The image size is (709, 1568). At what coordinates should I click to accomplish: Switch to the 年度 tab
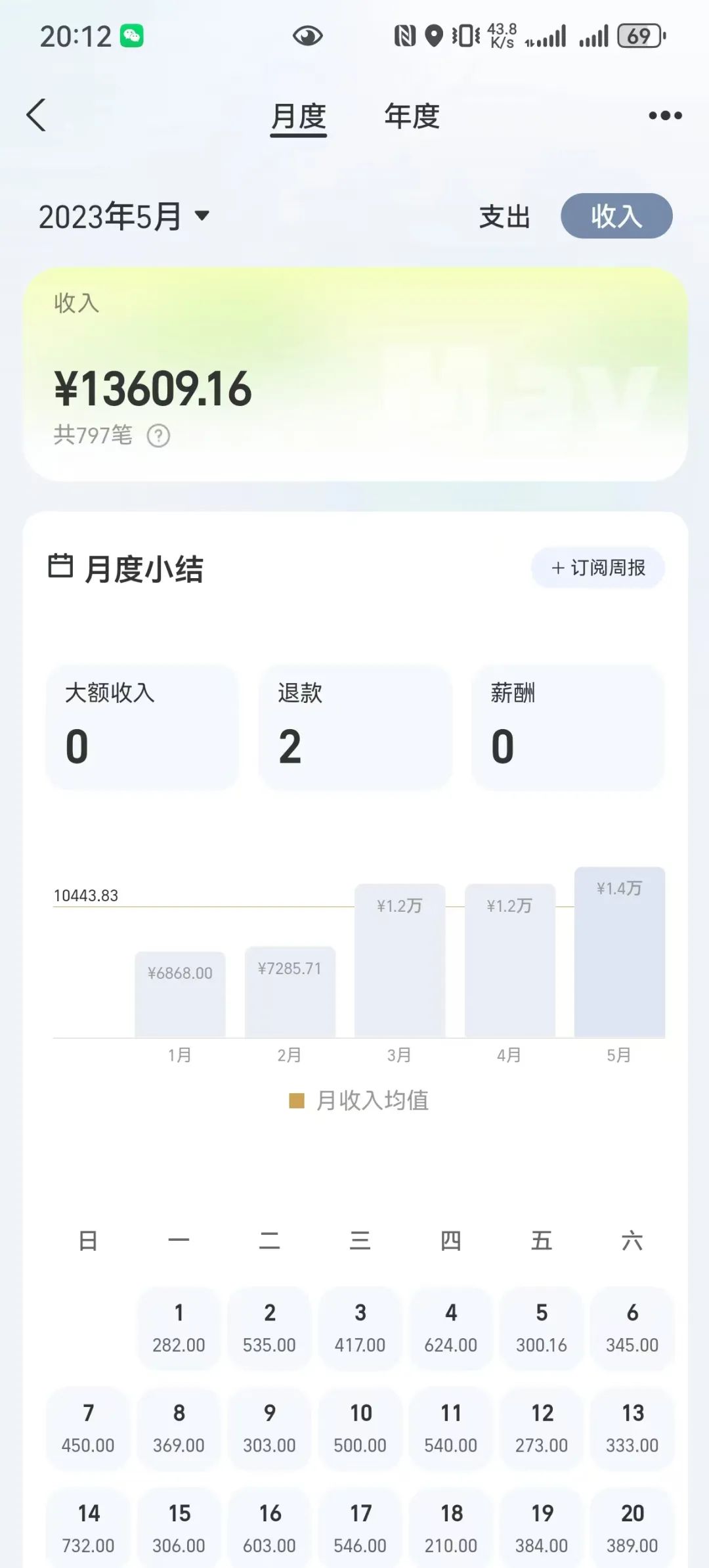(x=411, y=115)
